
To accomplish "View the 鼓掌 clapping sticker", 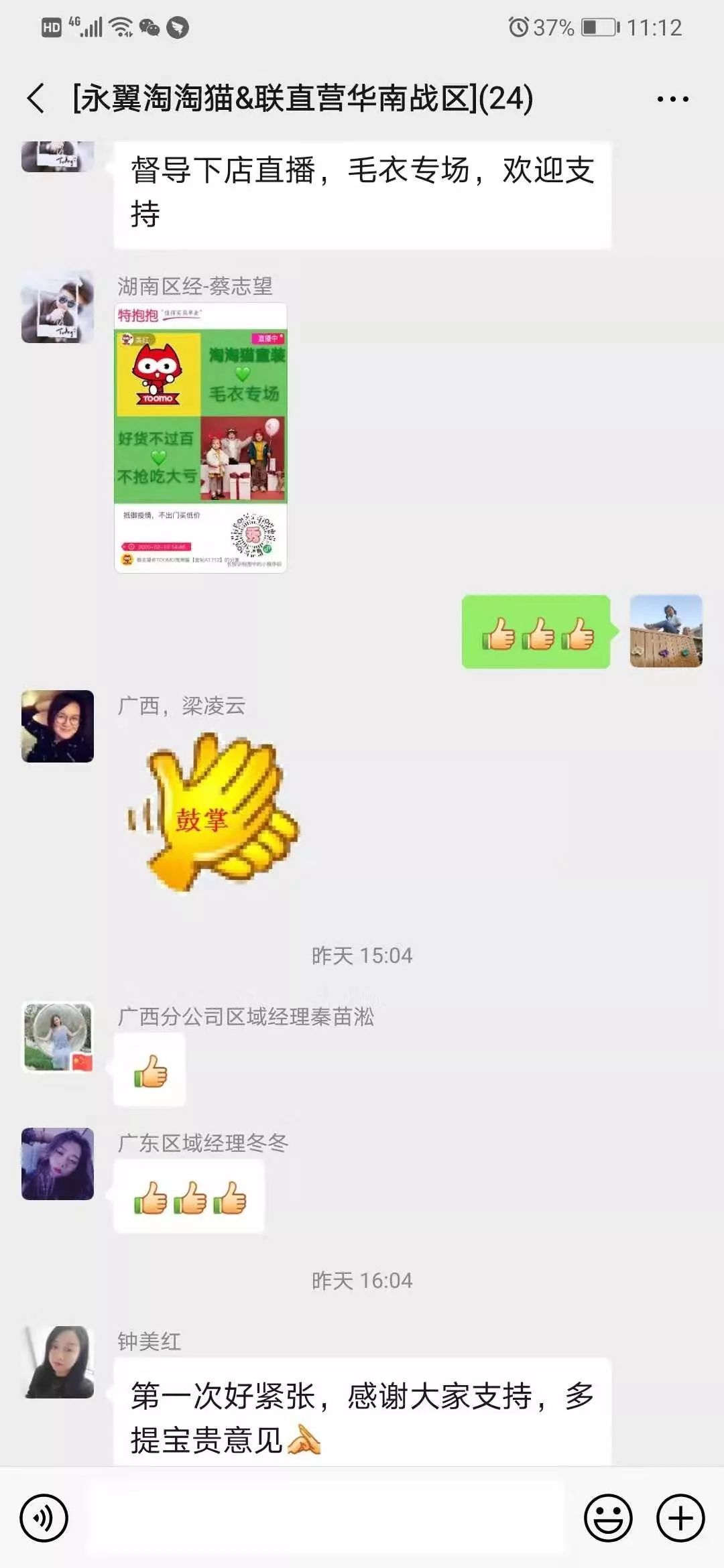I will coord(213,813).
